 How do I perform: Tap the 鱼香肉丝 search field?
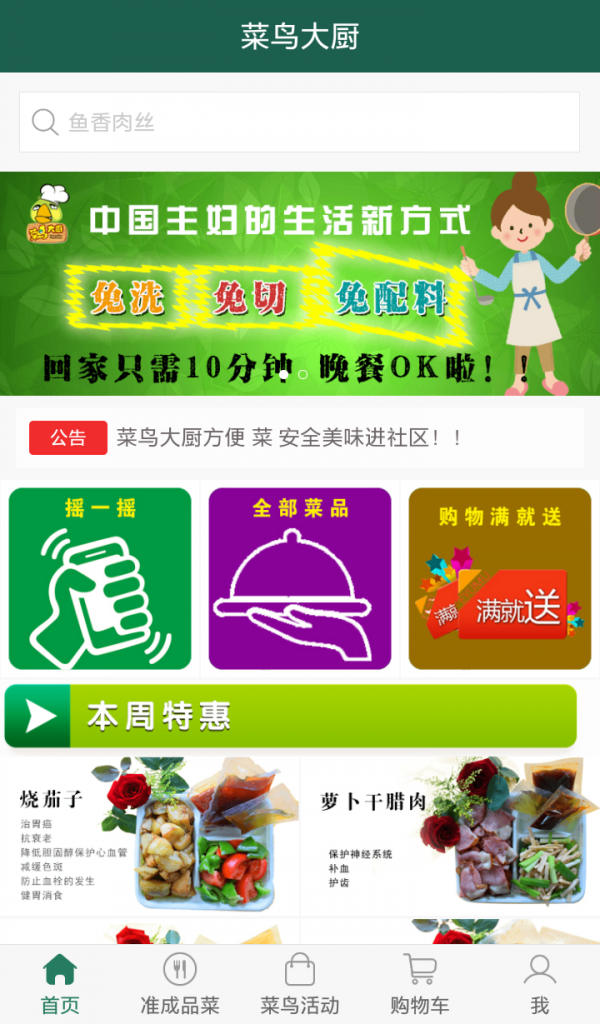[x=300, y=122]
